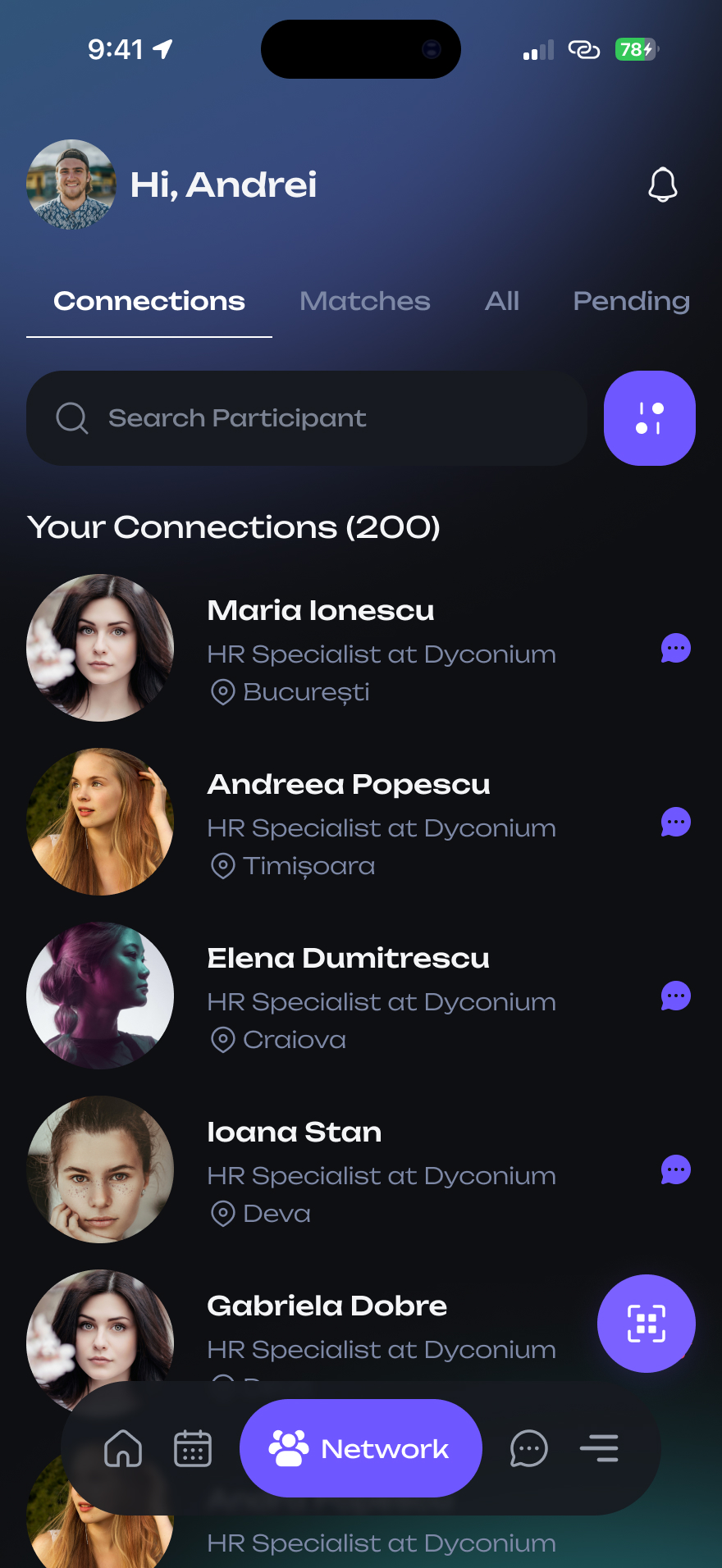722x1568 pixels.
Task: Message Elena Dumitrescu via chat bubble
Action: [674, 996]
